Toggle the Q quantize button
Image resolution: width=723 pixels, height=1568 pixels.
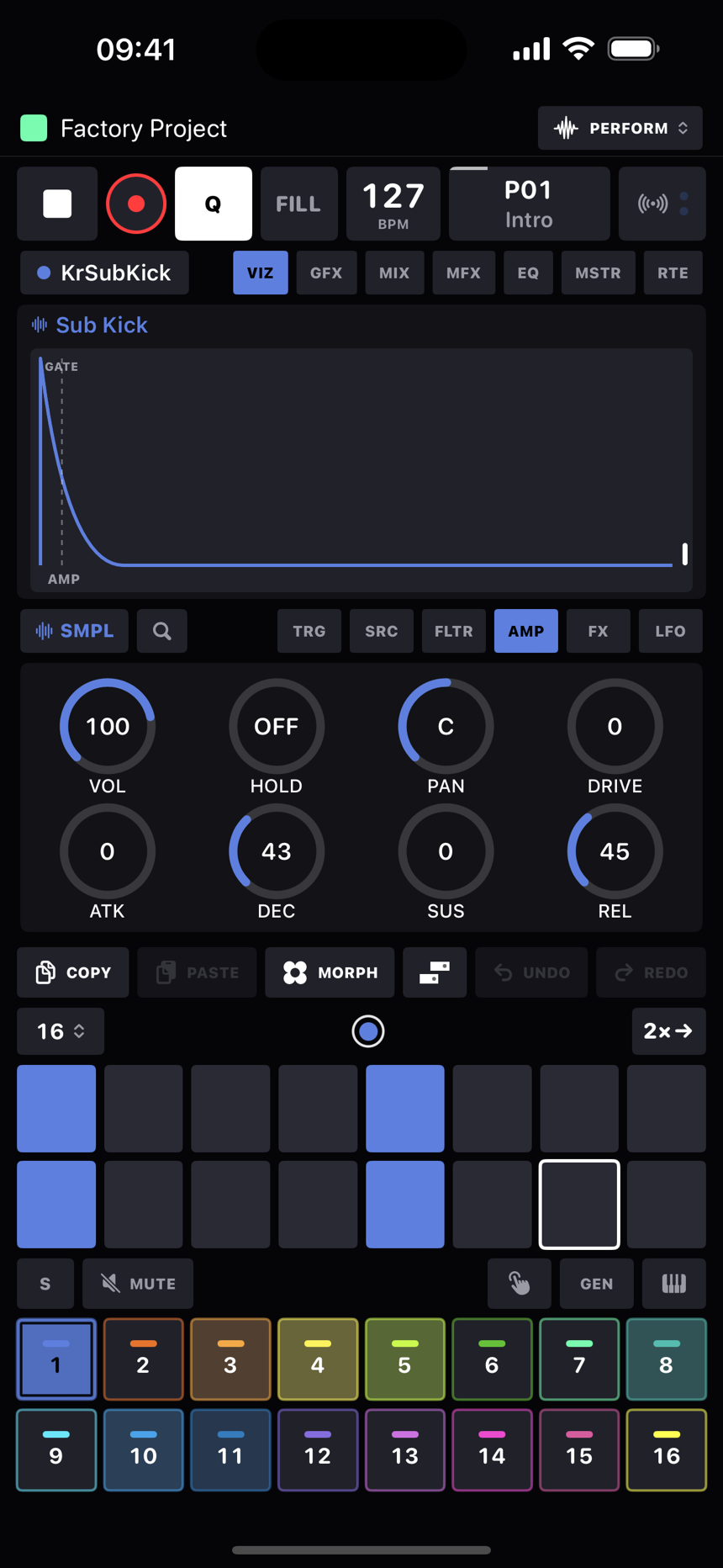pyautogui.click(x=214, y=204)
